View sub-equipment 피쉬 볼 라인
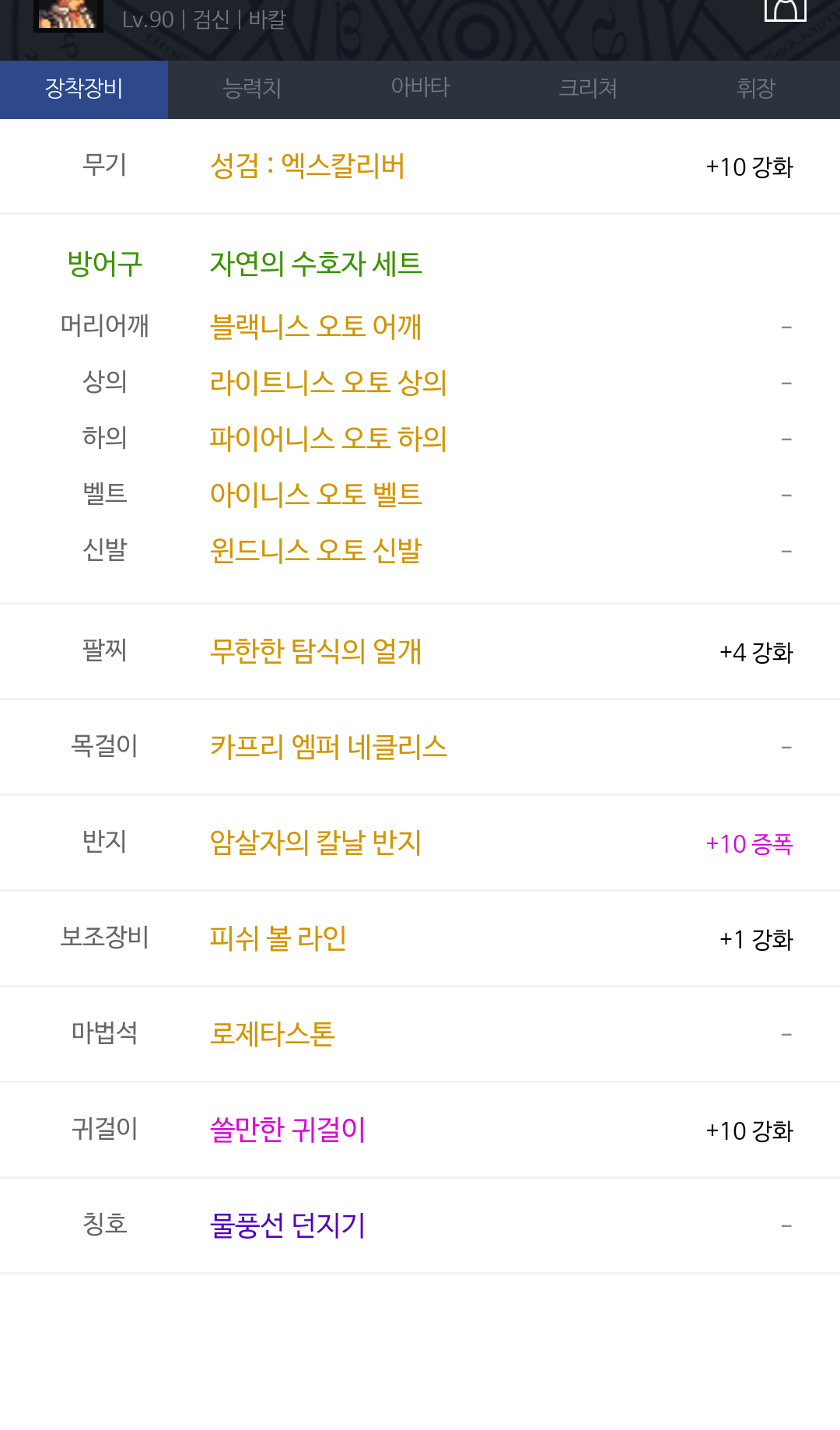Screen dimensions: 840x1430 click(278, 938)
